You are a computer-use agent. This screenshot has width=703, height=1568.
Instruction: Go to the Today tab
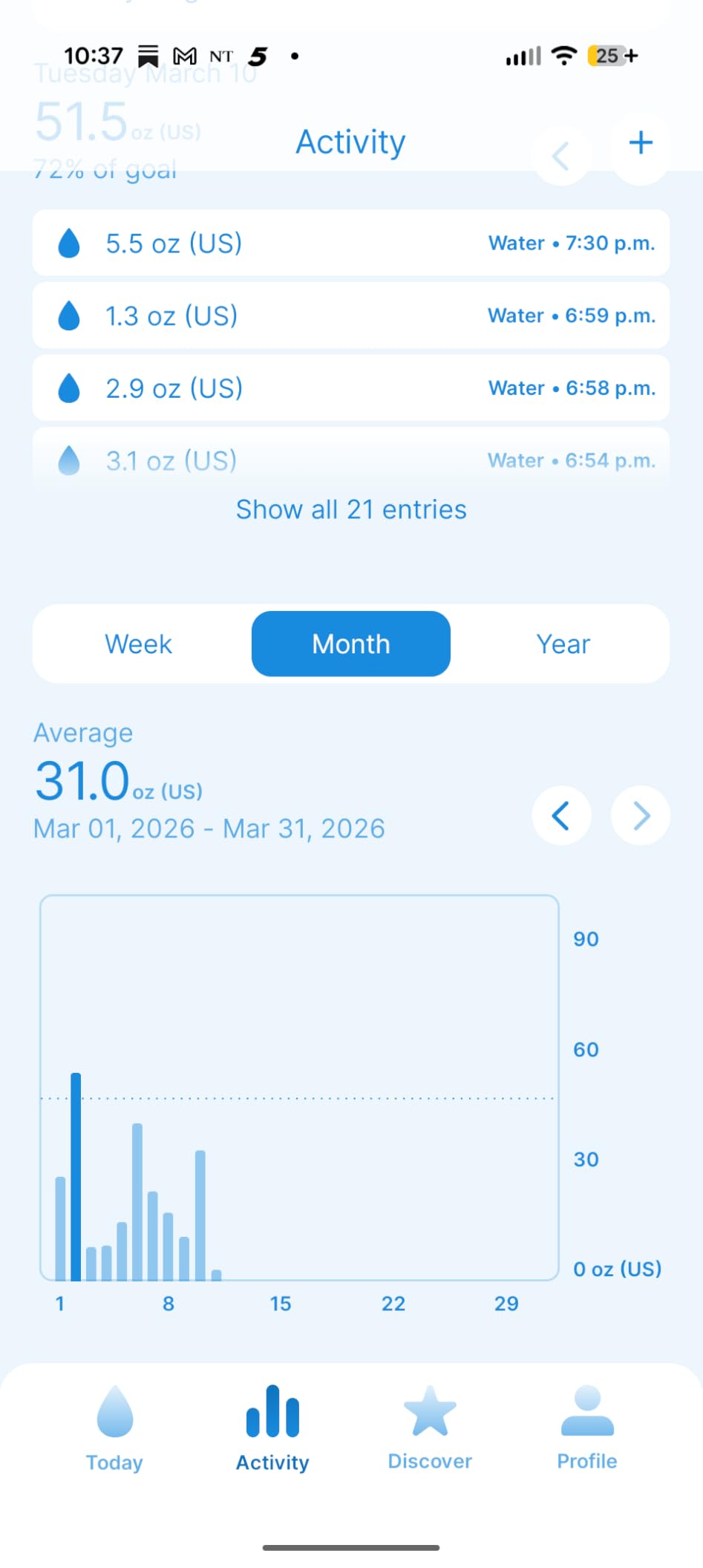[114, 1428]
